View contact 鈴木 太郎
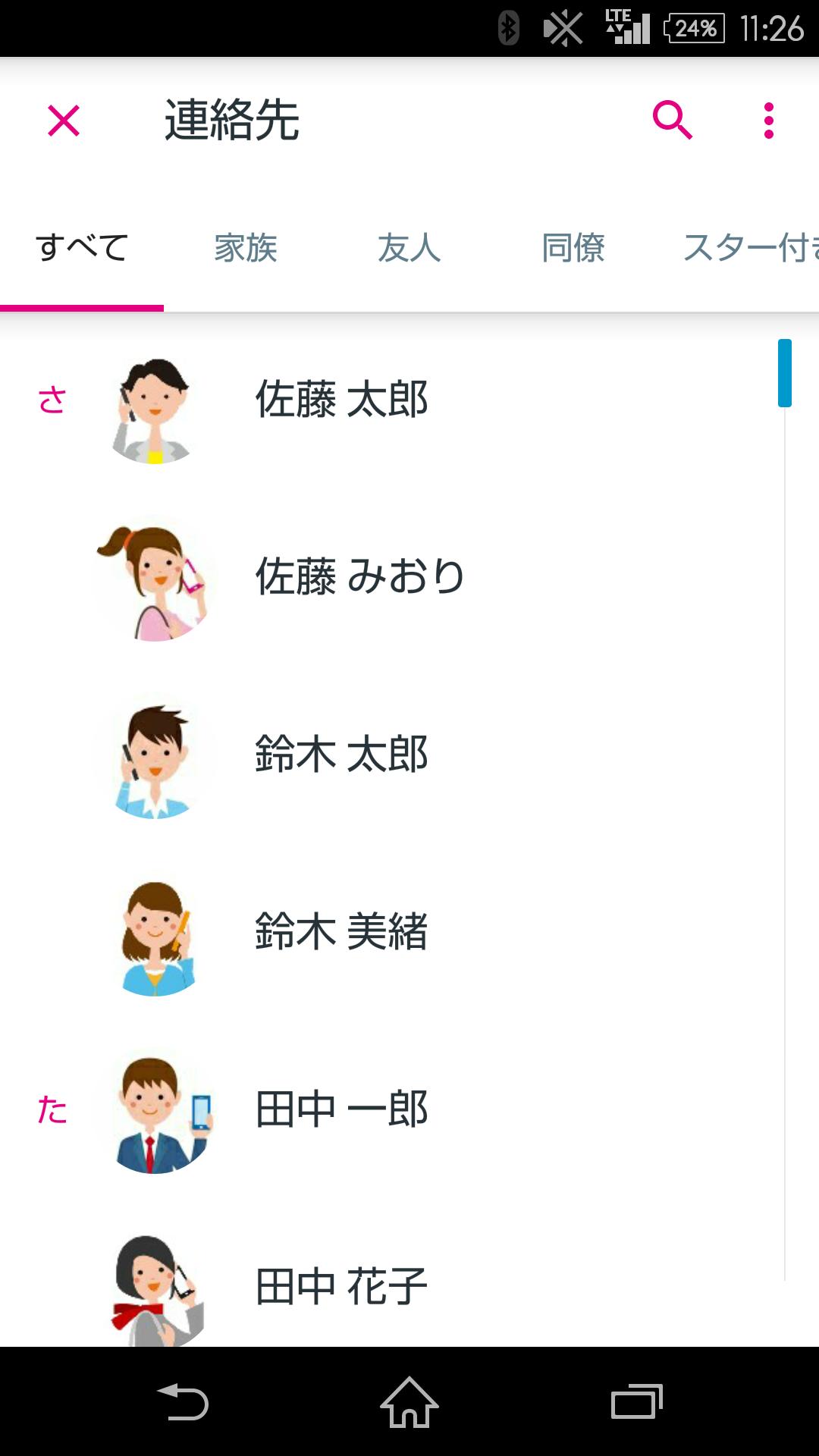 341,755
